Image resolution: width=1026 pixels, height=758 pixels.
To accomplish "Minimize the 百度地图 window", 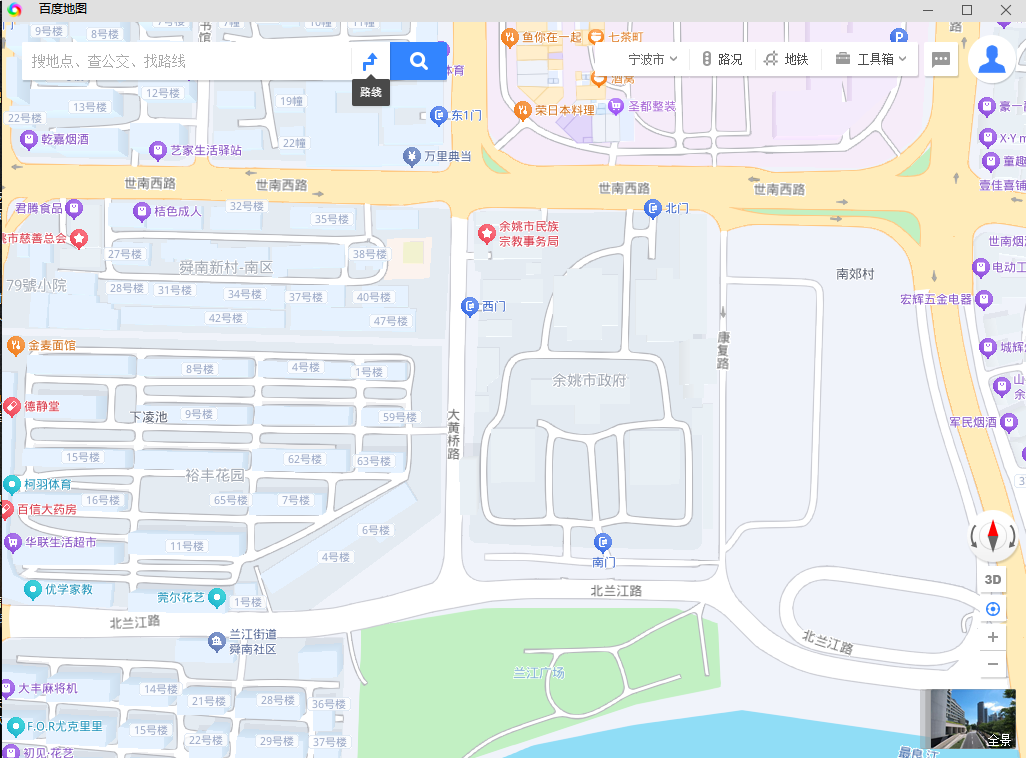I will 928,10.
